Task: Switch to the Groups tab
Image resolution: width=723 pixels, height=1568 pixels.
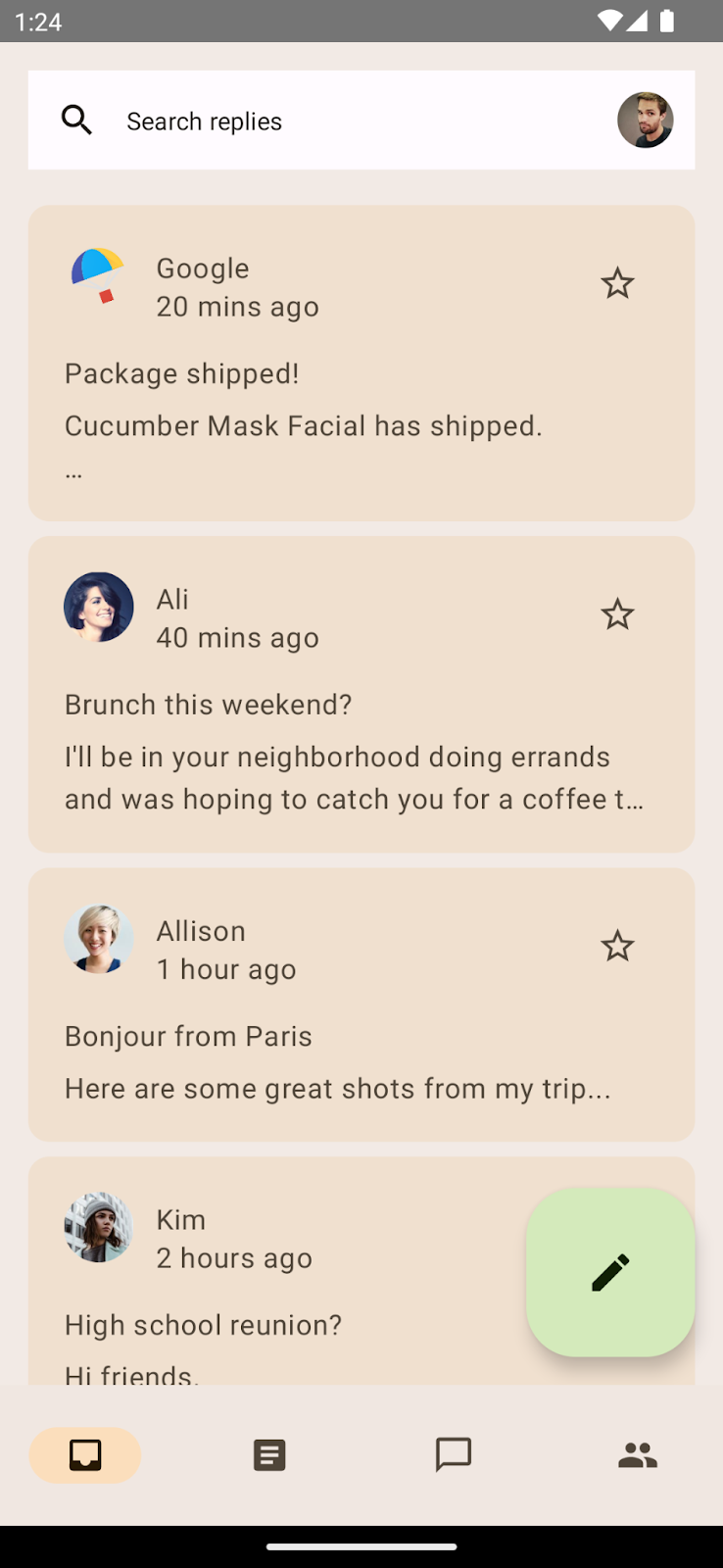Action: [638, 1455]
